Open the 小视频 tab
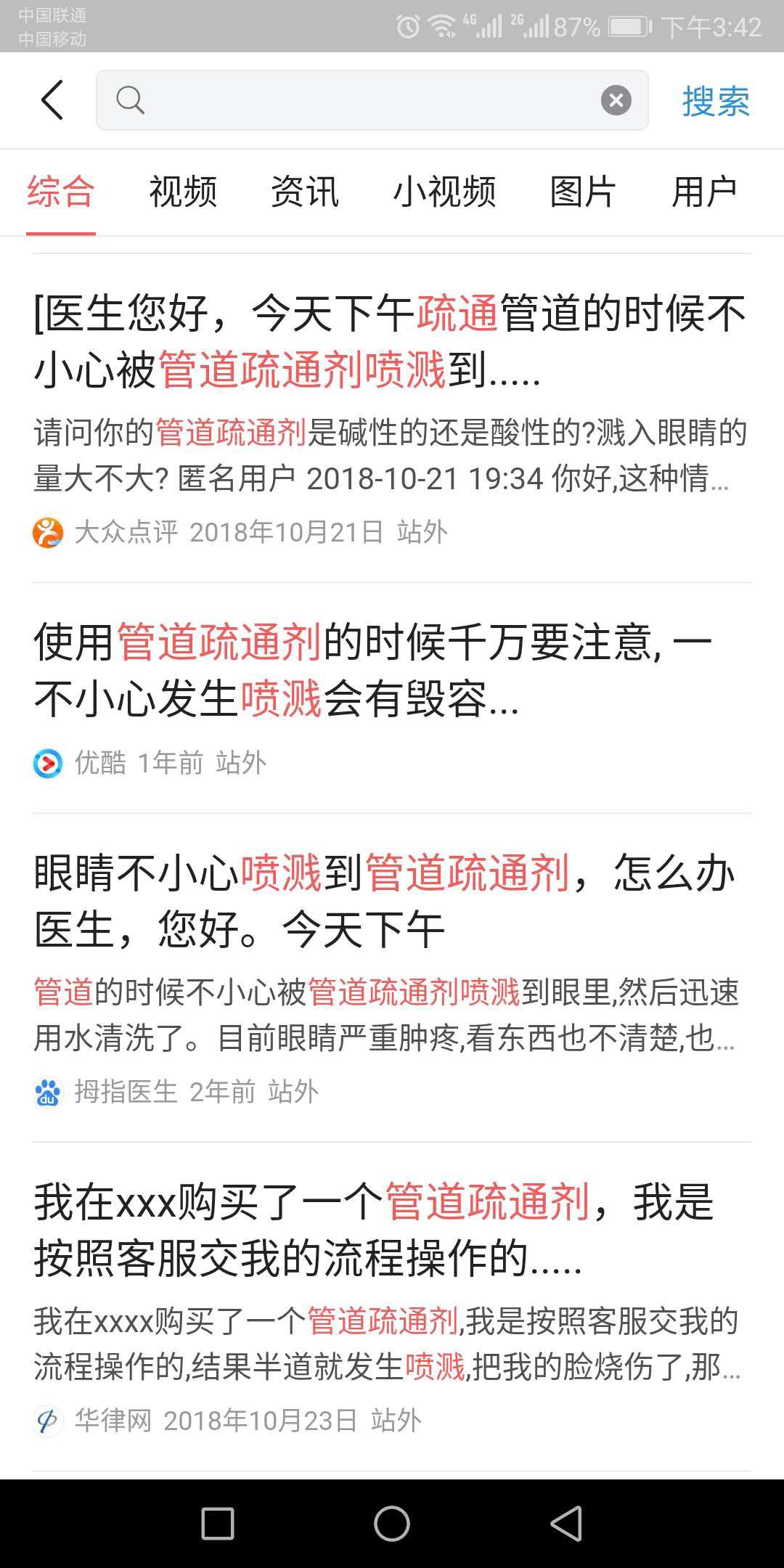The width and height of the screenshot is (784, 1568). (444, 192)
